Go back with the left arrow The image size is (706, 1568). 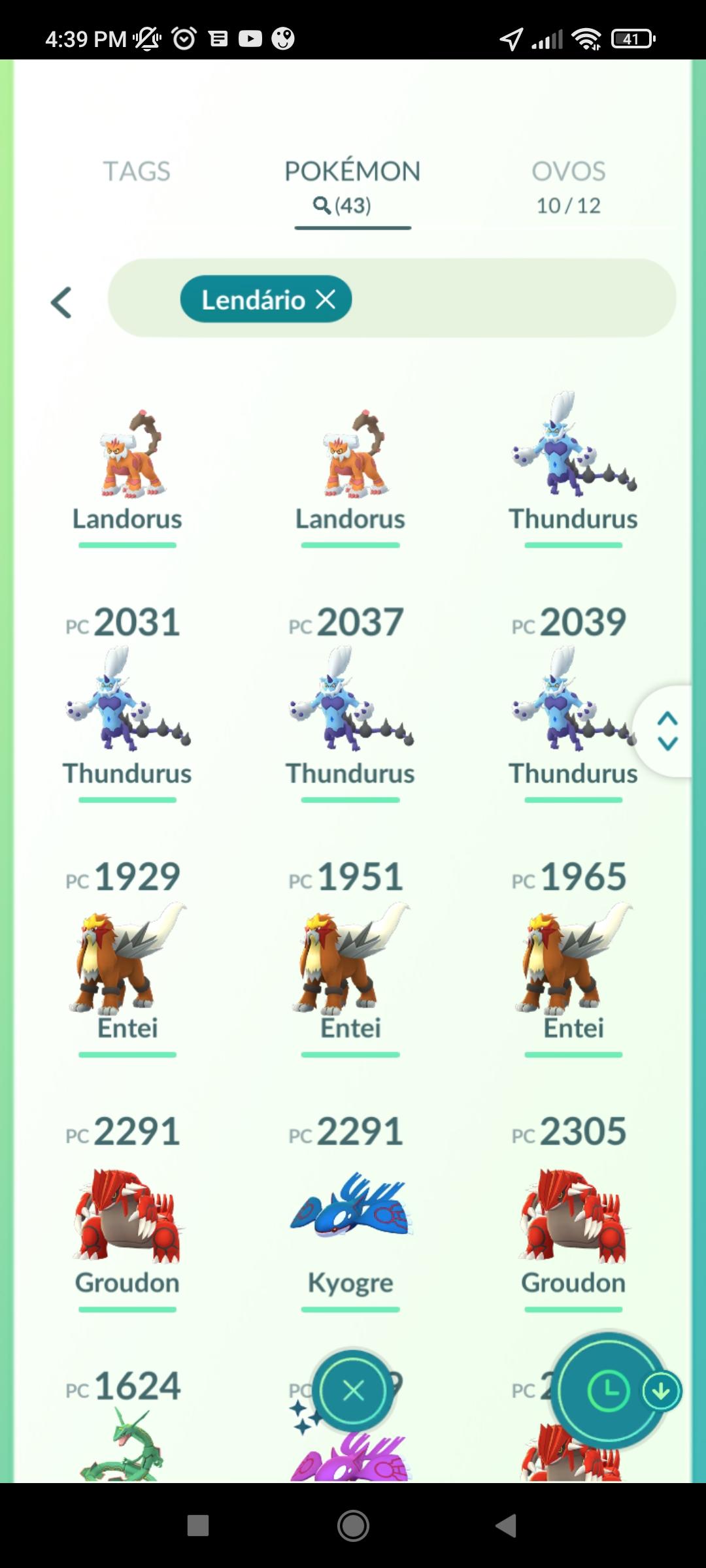pyautogui.click(x=61, y=302)
